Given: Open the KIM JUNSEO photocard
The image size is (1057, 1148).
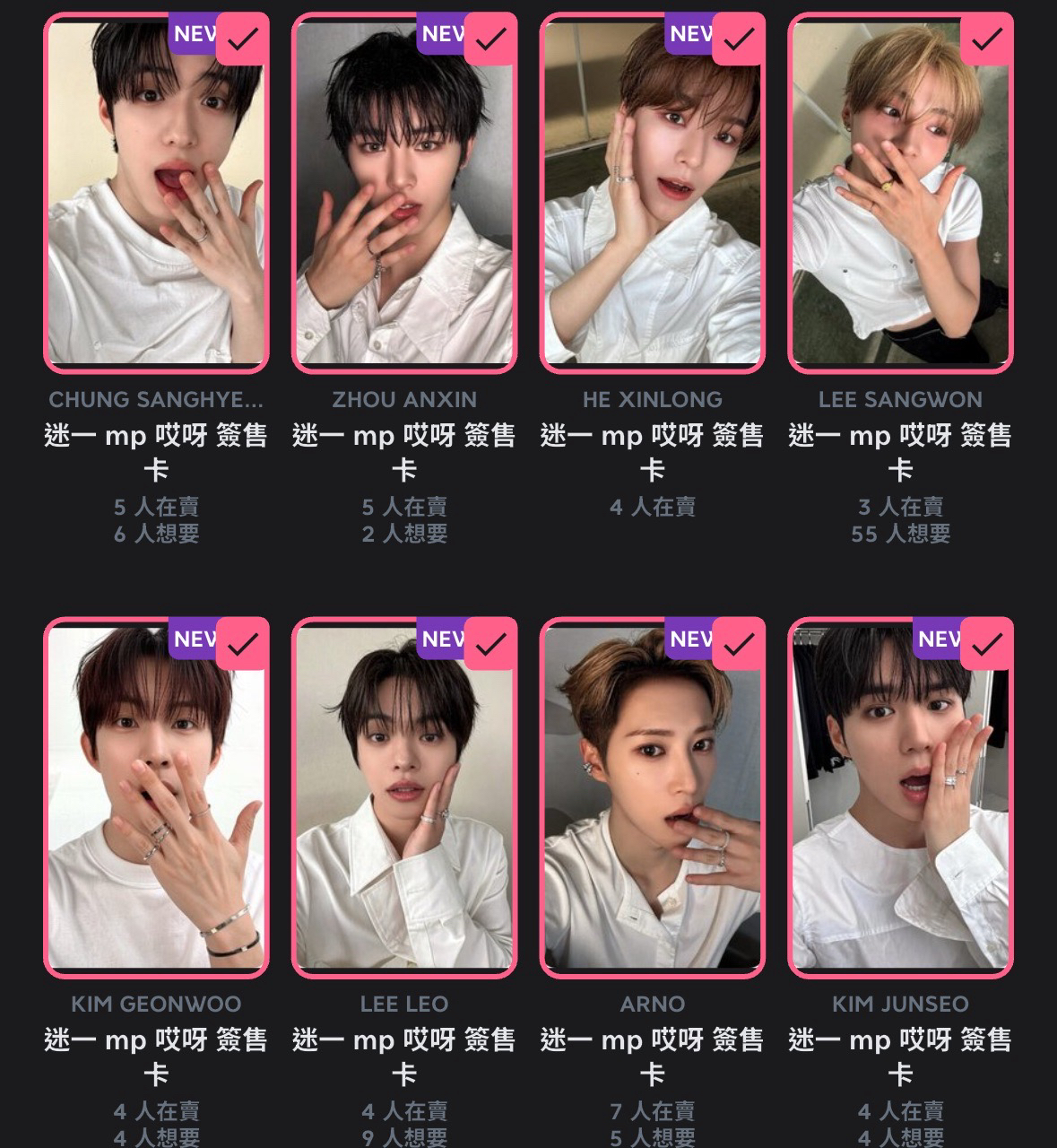Looking at the screenshot, I should click(900, 807).
